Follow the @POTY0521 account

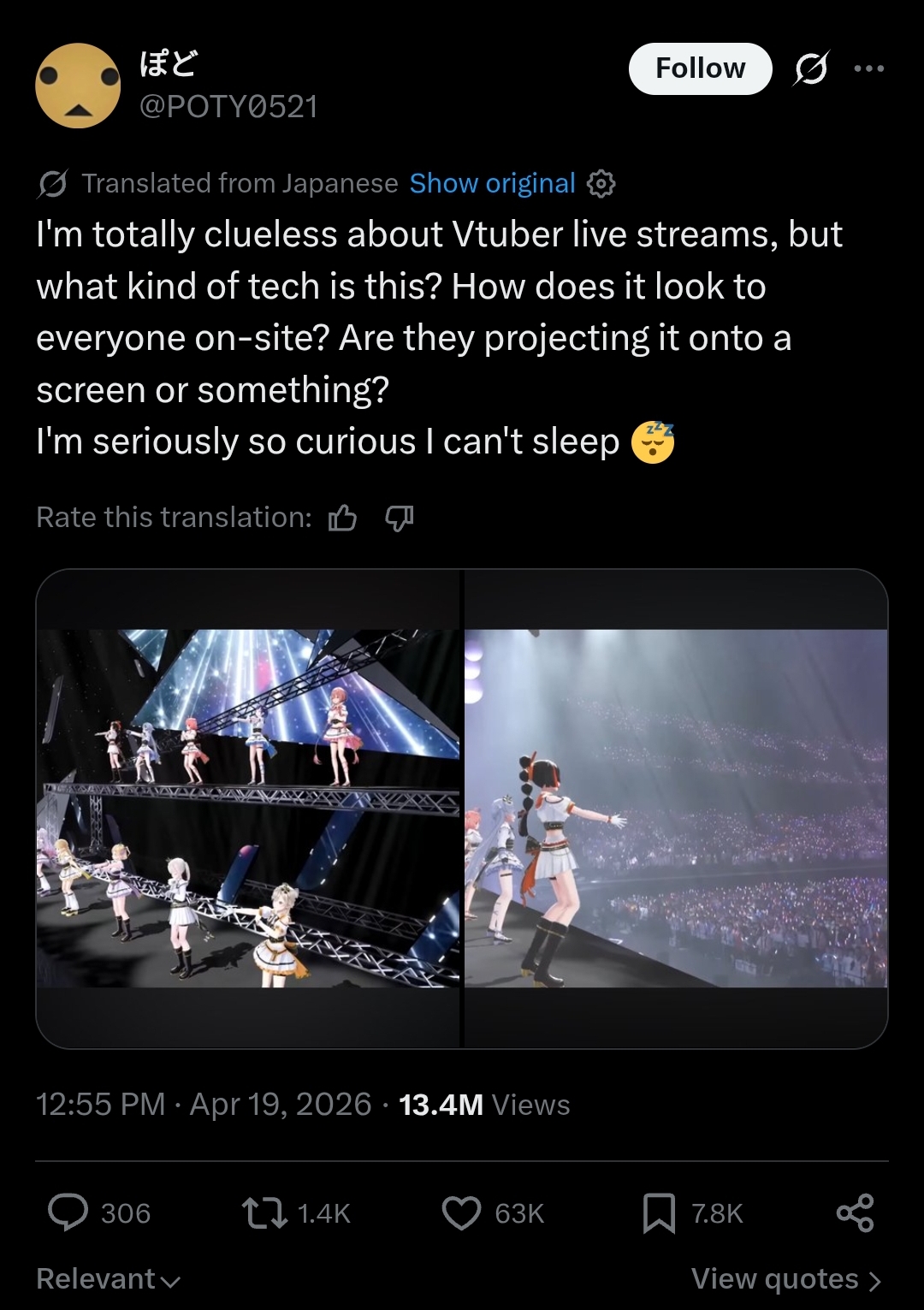pos(700,68)
